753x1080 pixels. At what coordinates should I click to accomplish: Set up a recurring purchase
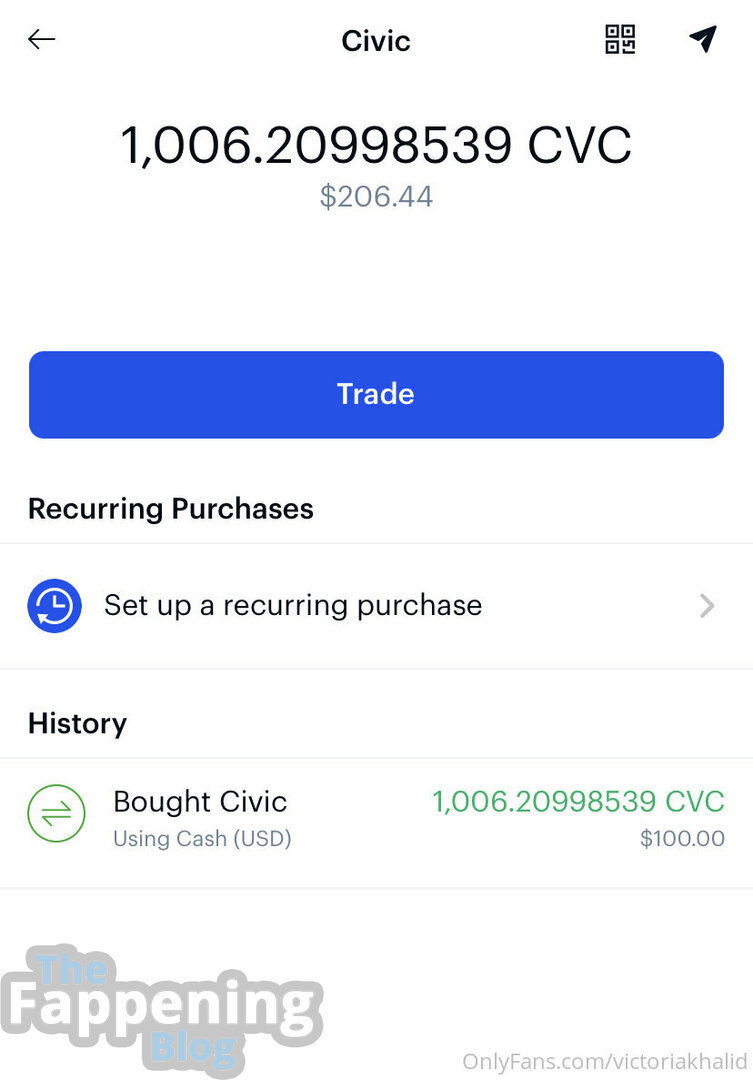coord(376,606)
